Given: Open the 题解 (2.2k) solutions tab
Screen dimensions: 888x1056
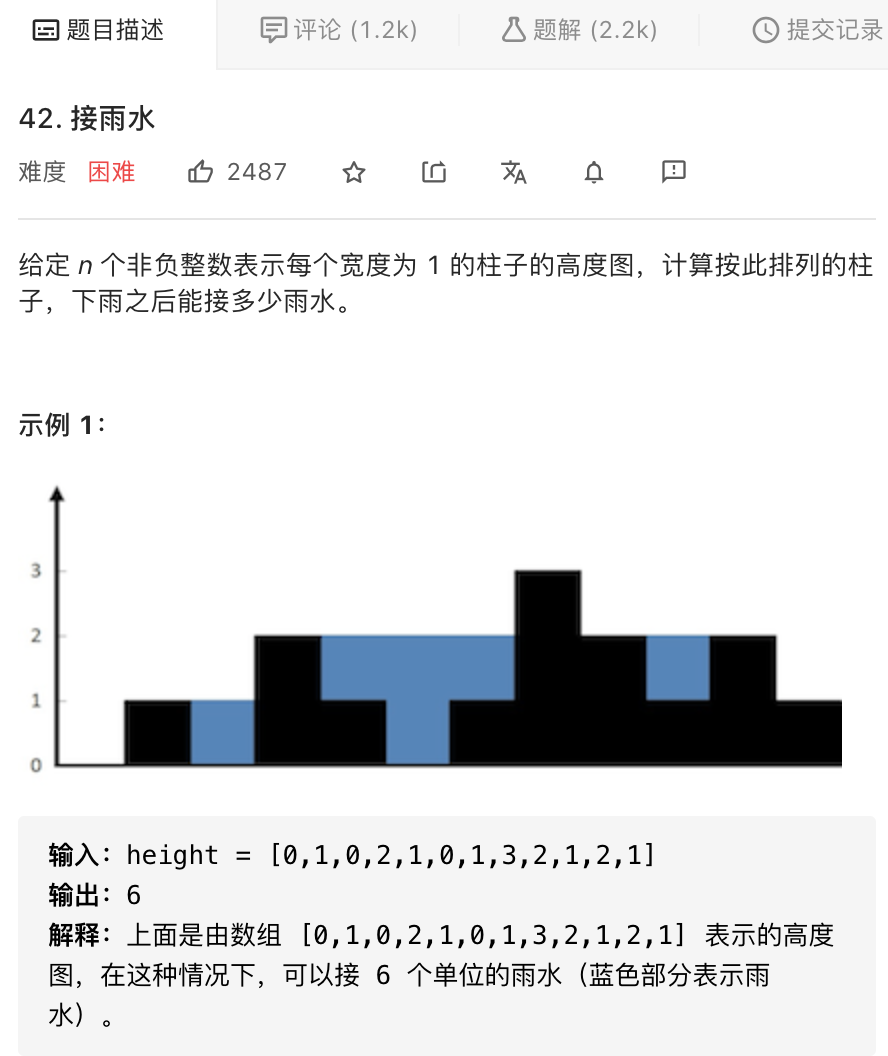Looking at the screenshot, I should pyautogui.click(x=579, y=30).
